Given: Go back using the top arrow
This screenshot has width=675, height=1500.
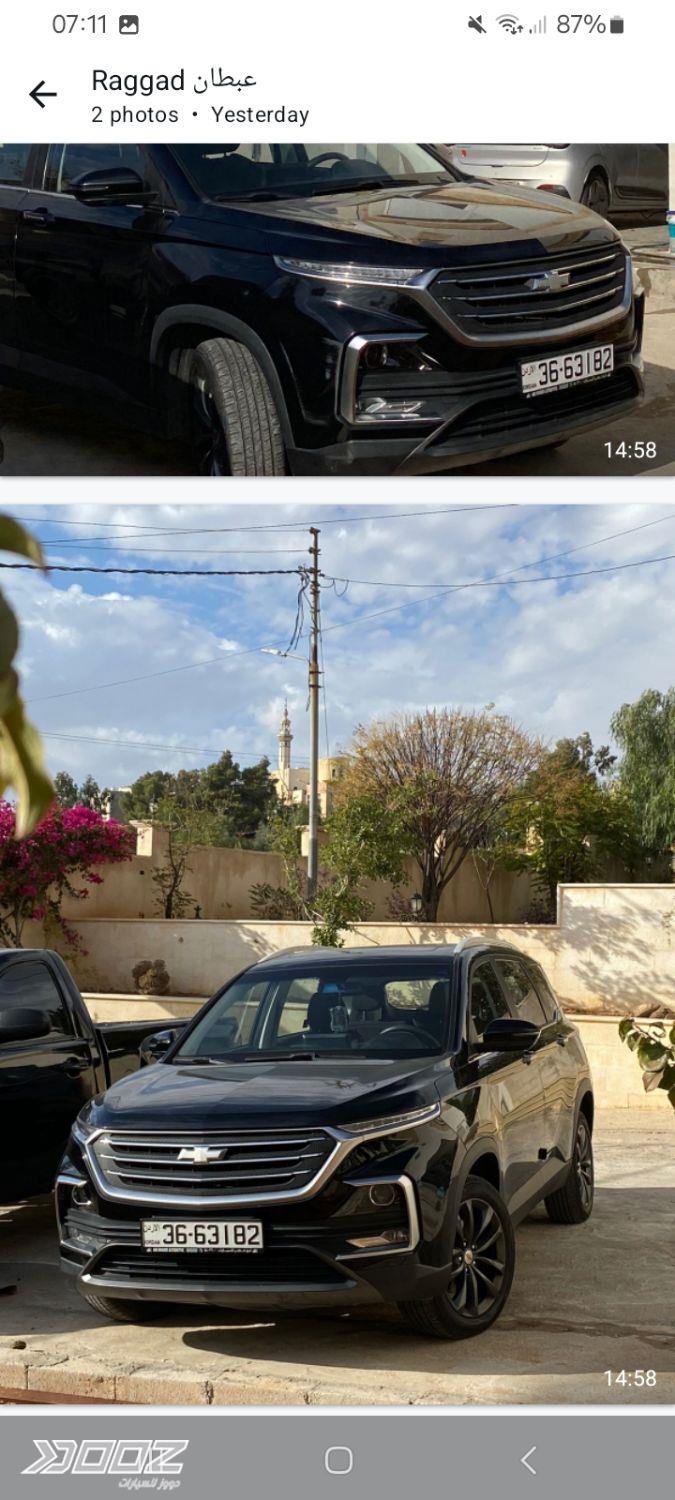Looking at the screenshot, I should coord(43,95).
